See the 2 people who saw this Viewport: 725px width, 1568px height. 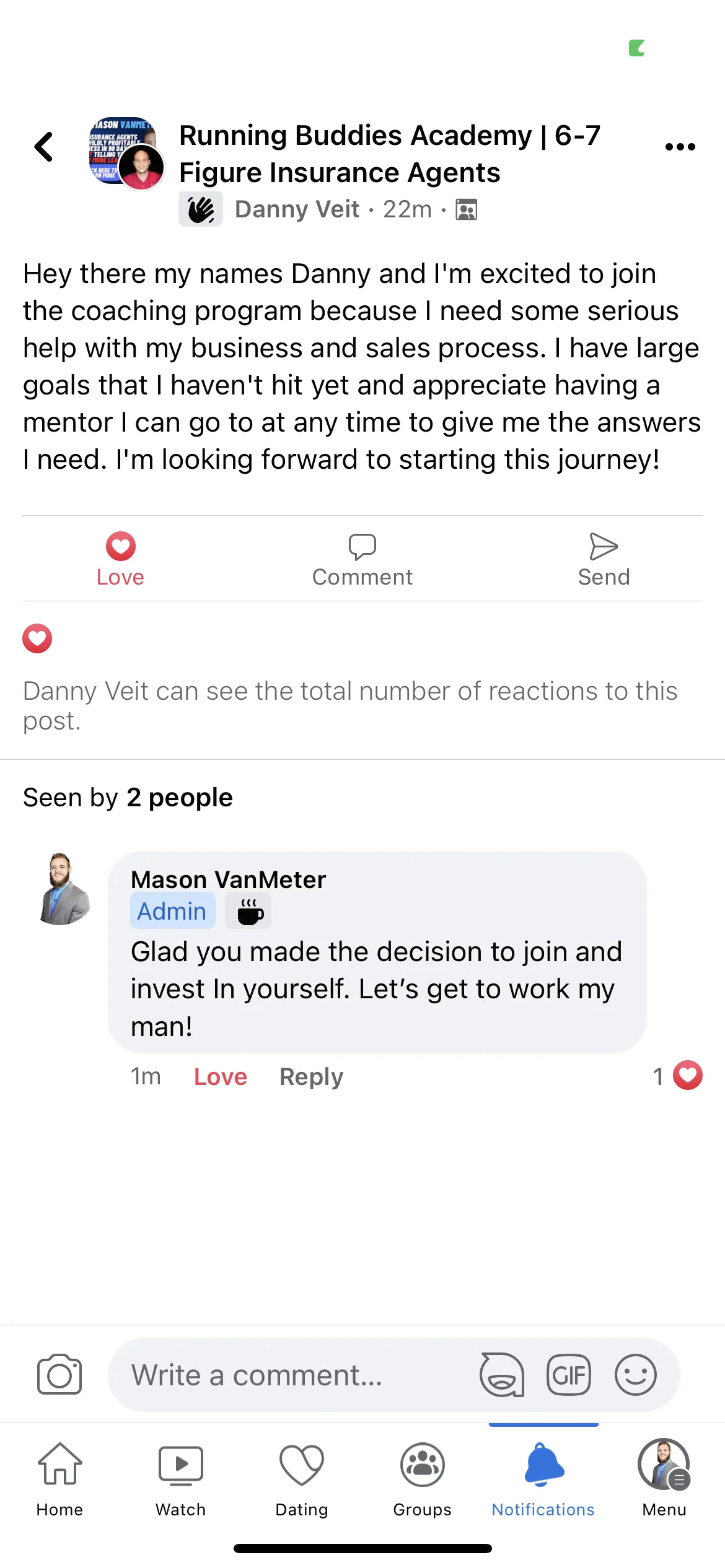tap(128, 797)
